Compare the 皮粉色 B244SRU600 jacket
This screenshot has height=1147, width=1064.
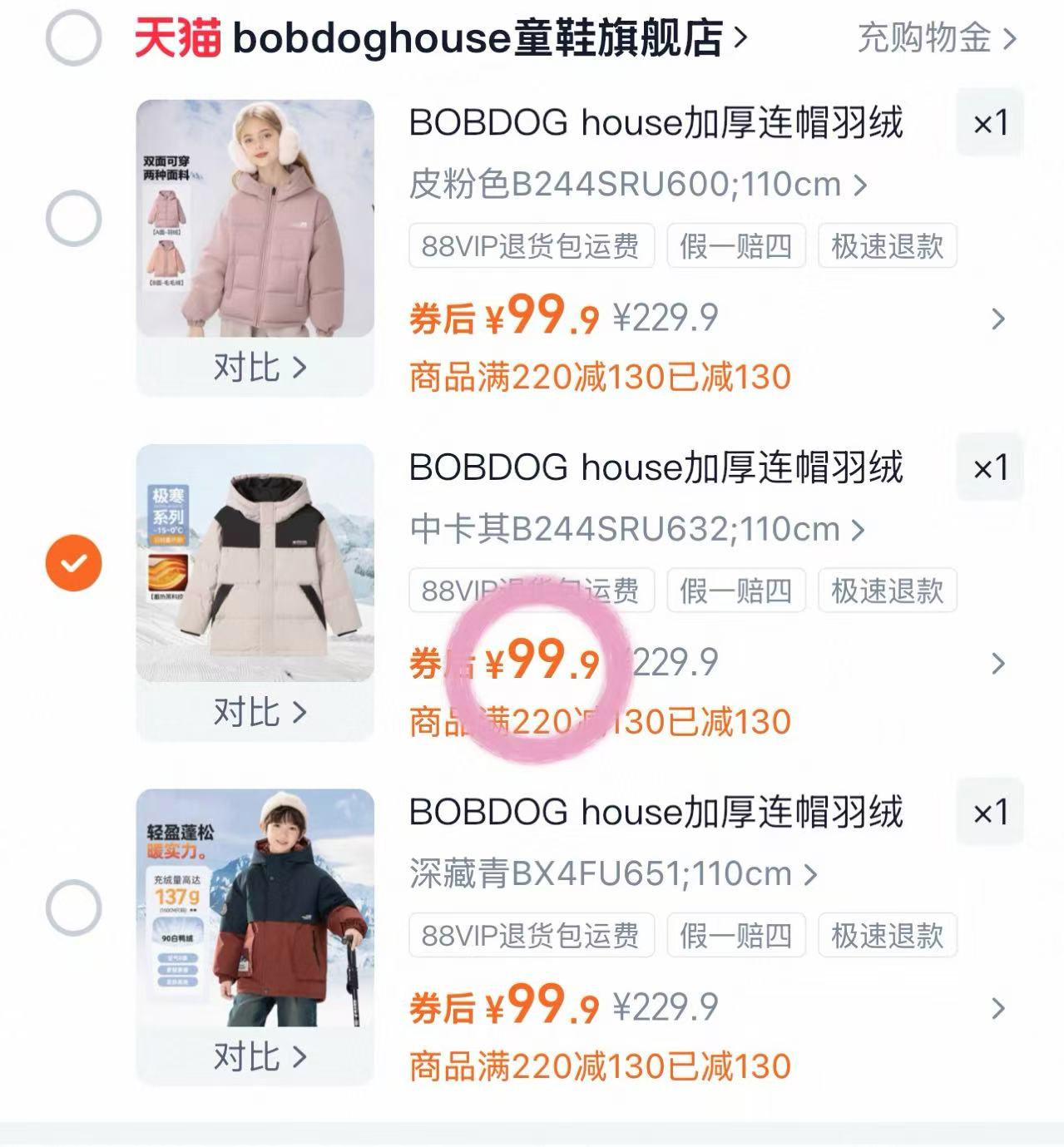pyautogui.click(x=259, y=367)
